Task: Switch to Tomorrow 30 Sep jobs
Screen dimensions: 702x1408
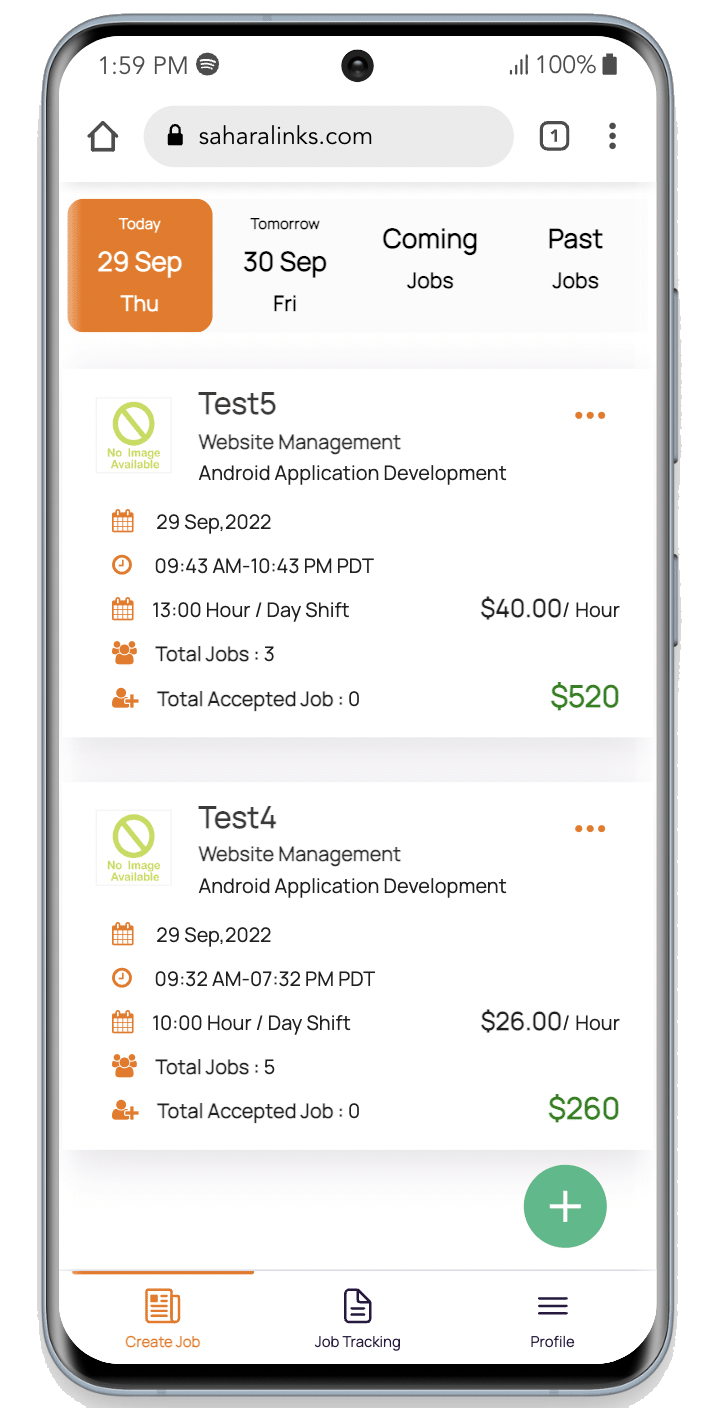Action: click(x=285, y=265)
